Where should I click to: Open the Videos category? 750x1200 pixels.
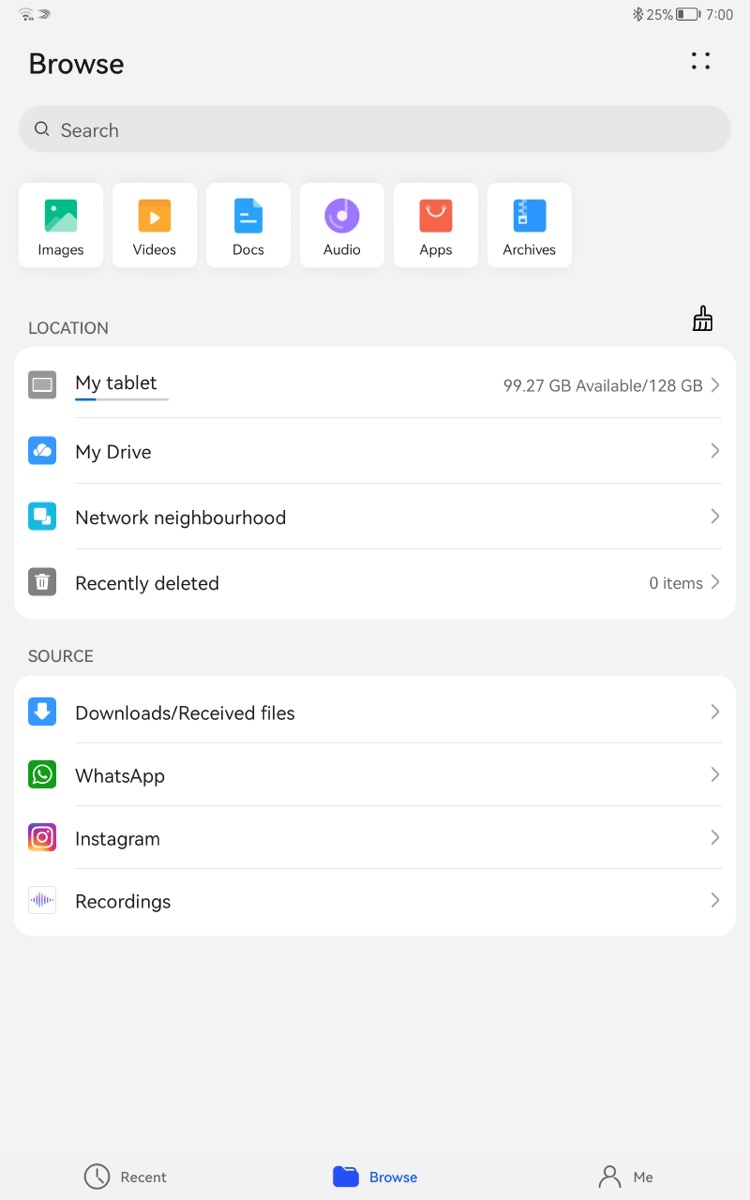click(155, 225)
